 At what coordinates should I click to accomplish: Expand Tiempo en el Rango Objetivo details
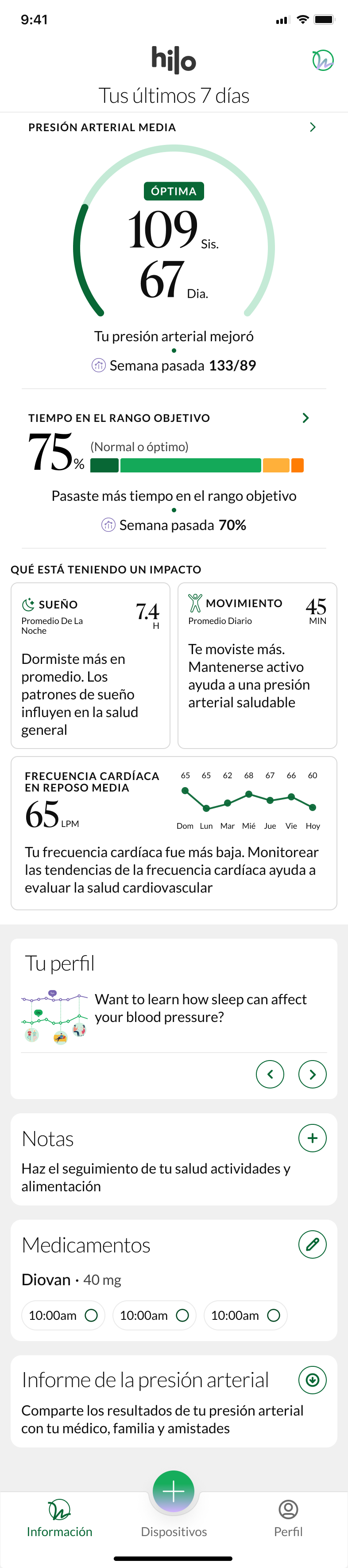tap(305, 417)
